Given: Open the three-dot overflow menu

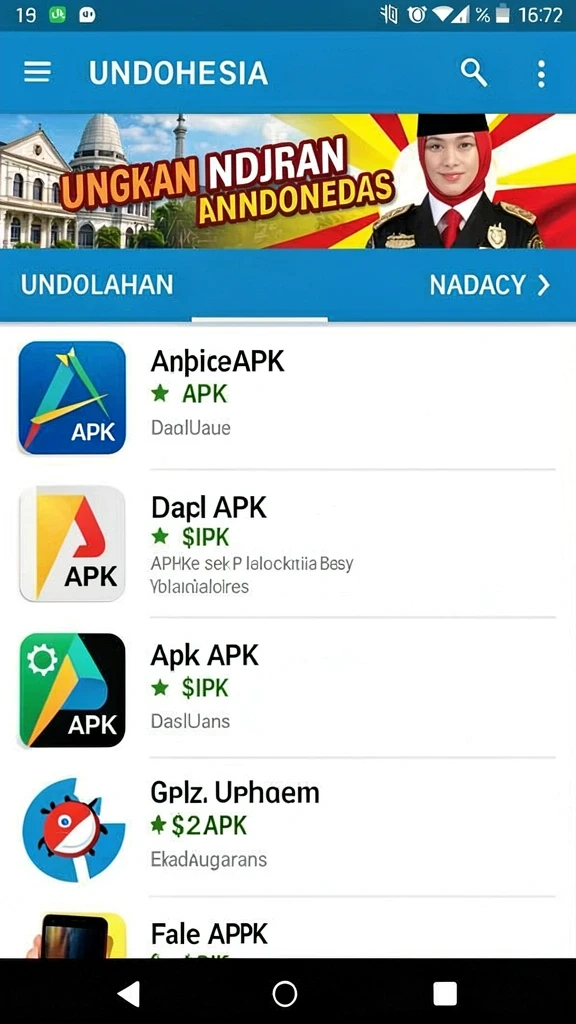Looking at the screenshot, I should pyautogui.click(x=541, y=73).
